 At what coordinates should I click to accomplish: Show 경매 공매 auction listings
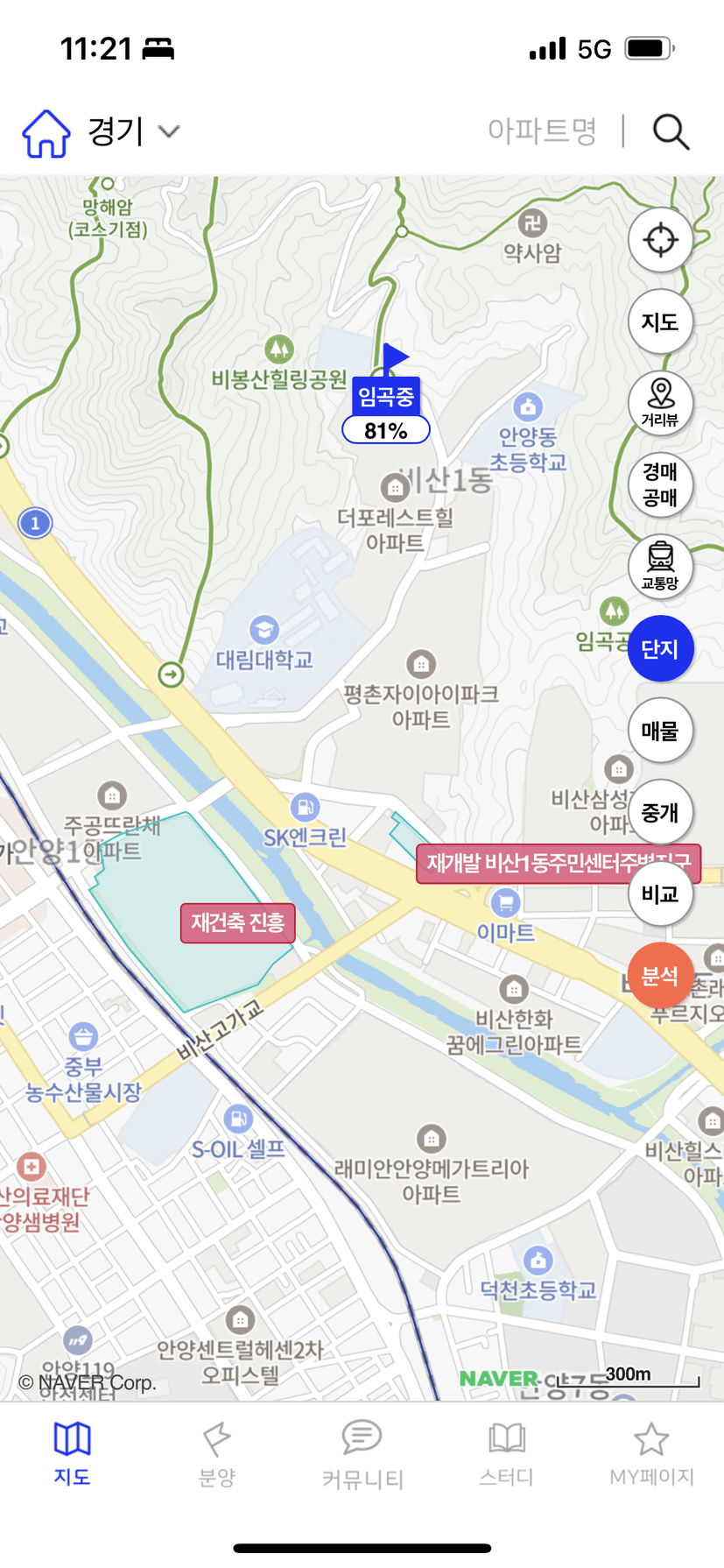(660, 485)
